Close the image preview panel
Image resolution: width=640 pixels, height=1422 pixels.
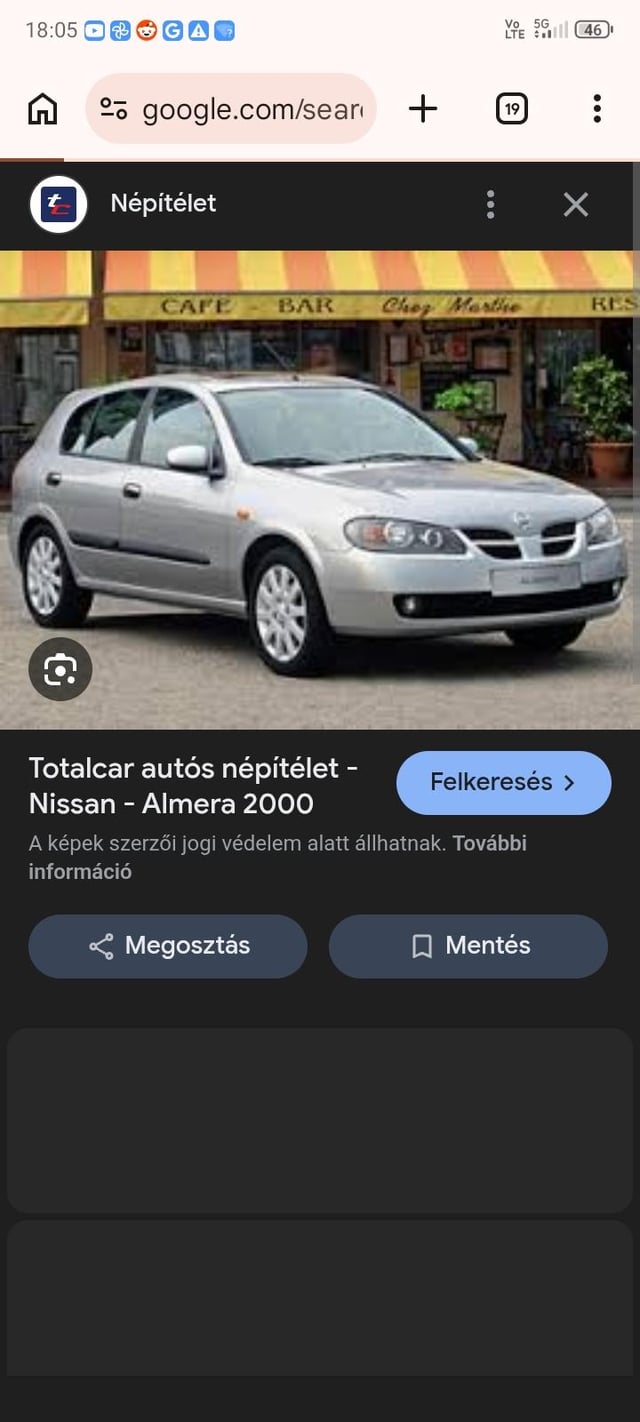(x=575, y=204)
